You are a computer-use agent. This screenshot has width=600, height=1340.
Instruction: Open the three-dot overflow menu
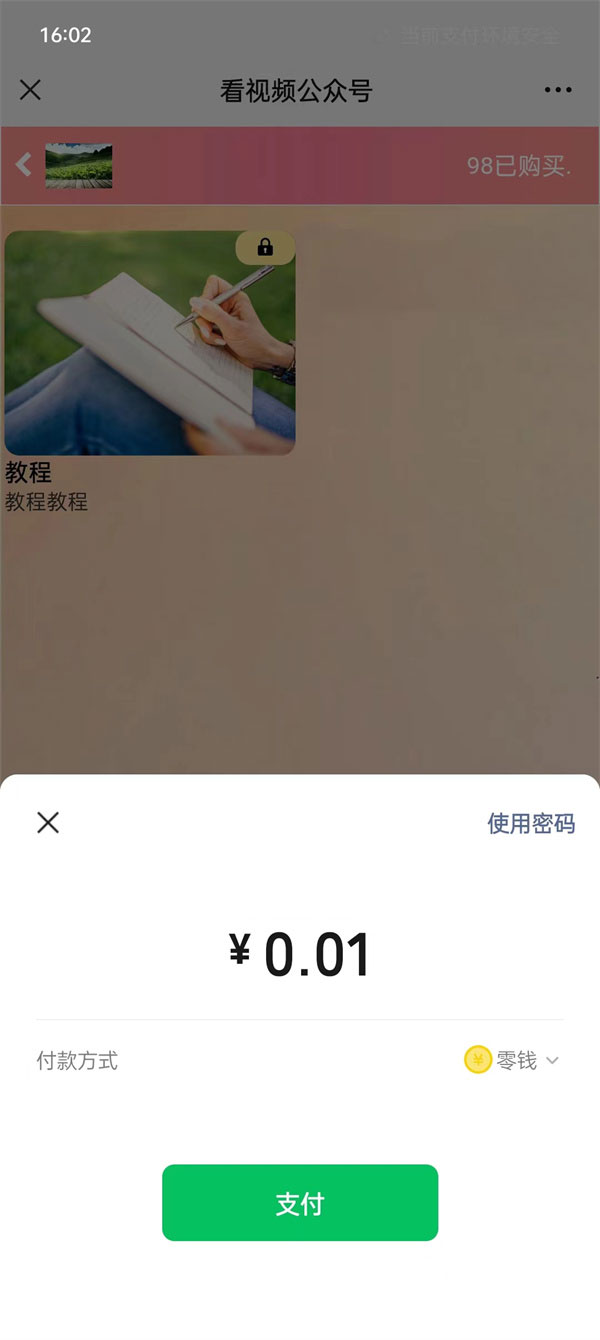click(x=558, y=90)
